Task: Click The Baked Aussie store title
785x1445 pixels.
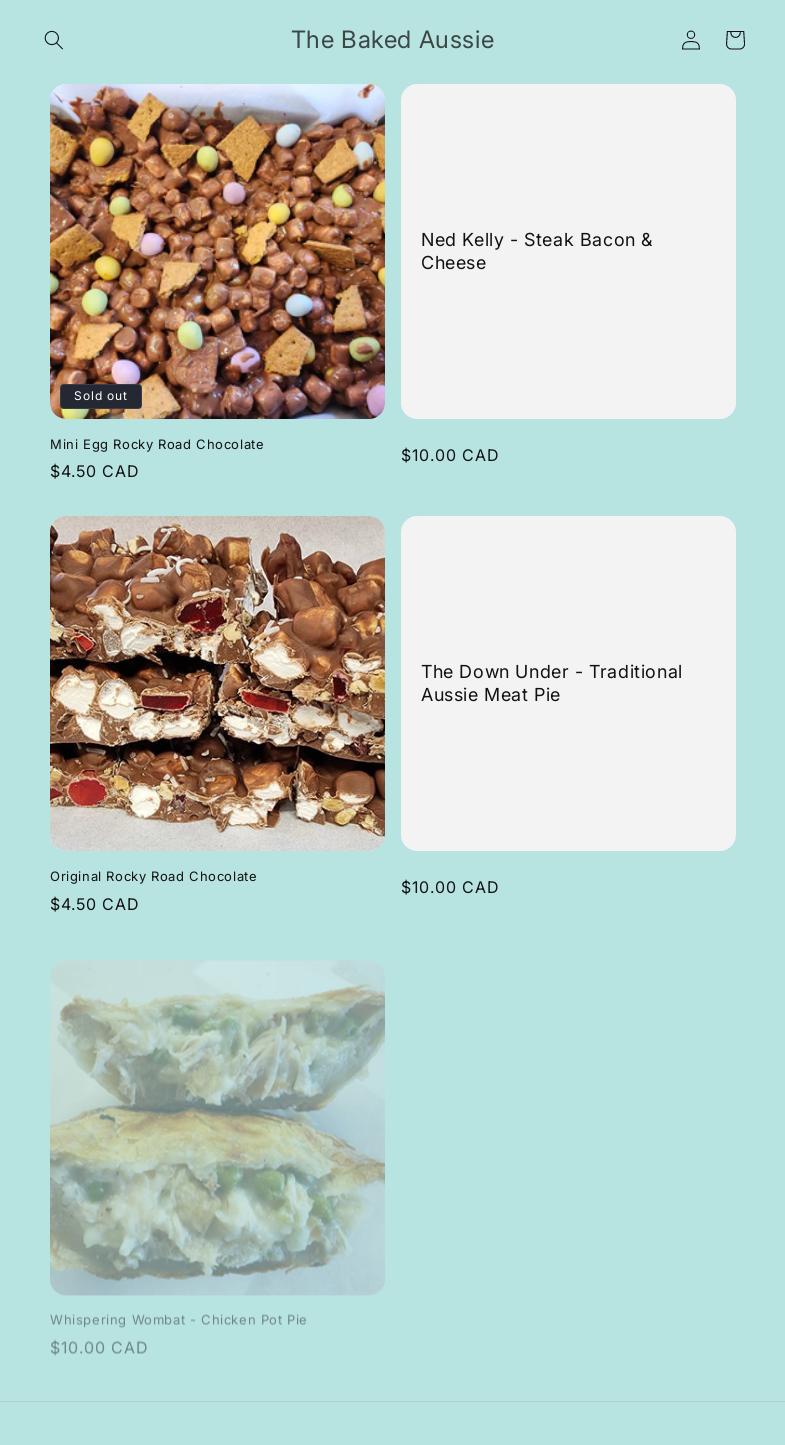Action: click(x=392, y=40)
